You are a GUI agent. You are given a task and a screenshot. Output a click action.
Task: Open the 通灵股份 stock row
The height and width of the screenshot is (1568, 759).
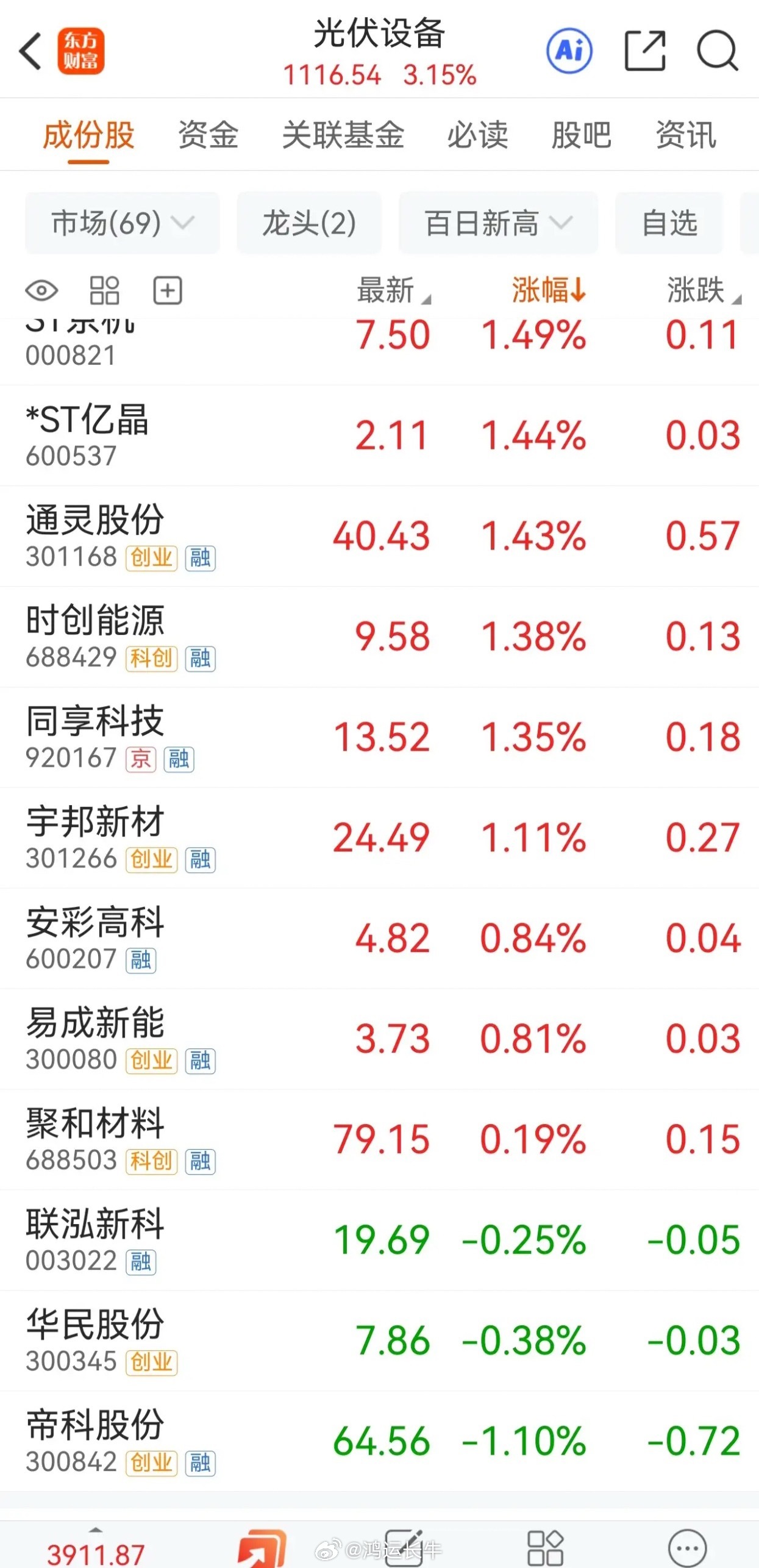click(379, 536)
